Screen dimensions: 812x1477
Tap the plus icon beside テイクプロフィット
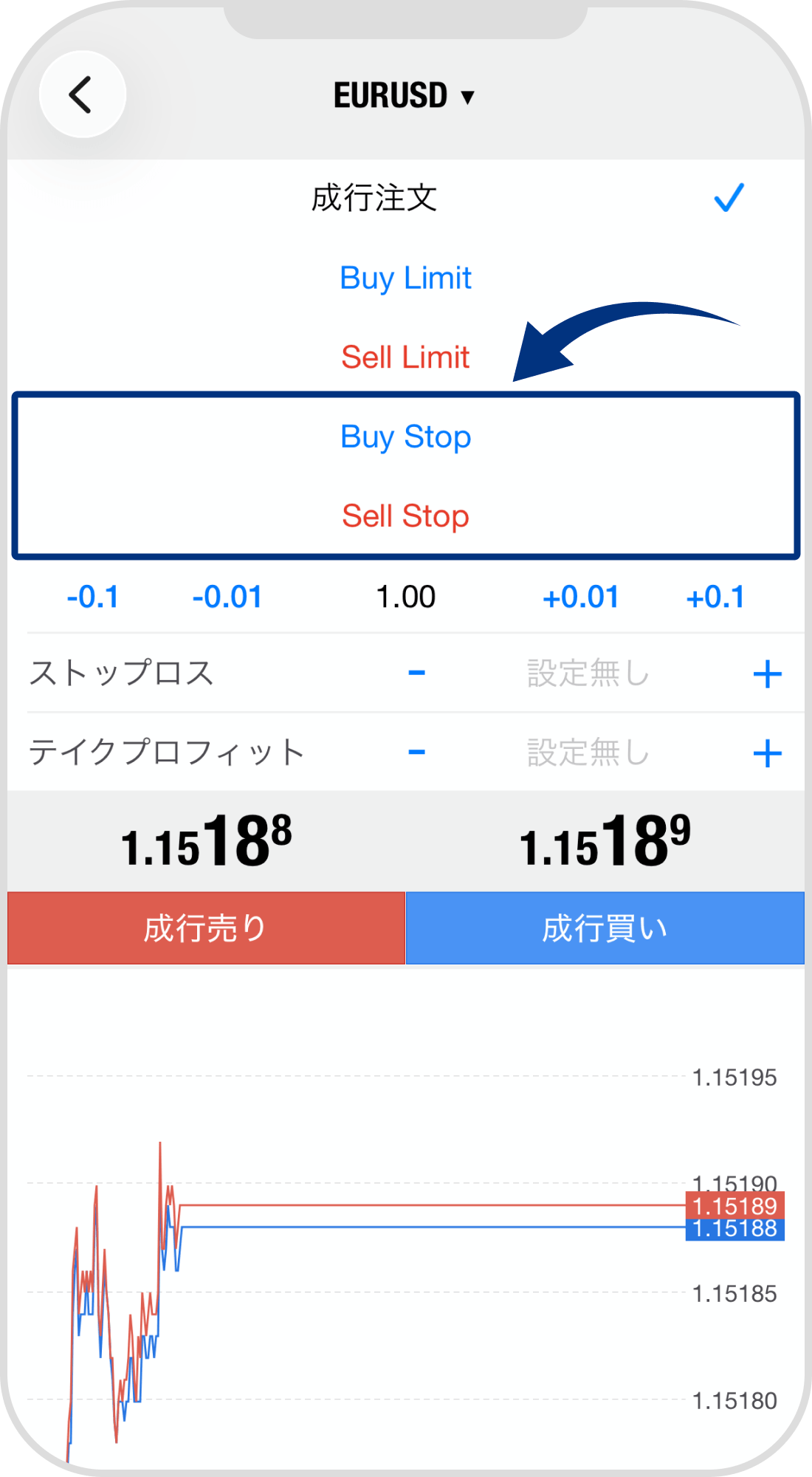coord(769,752)
